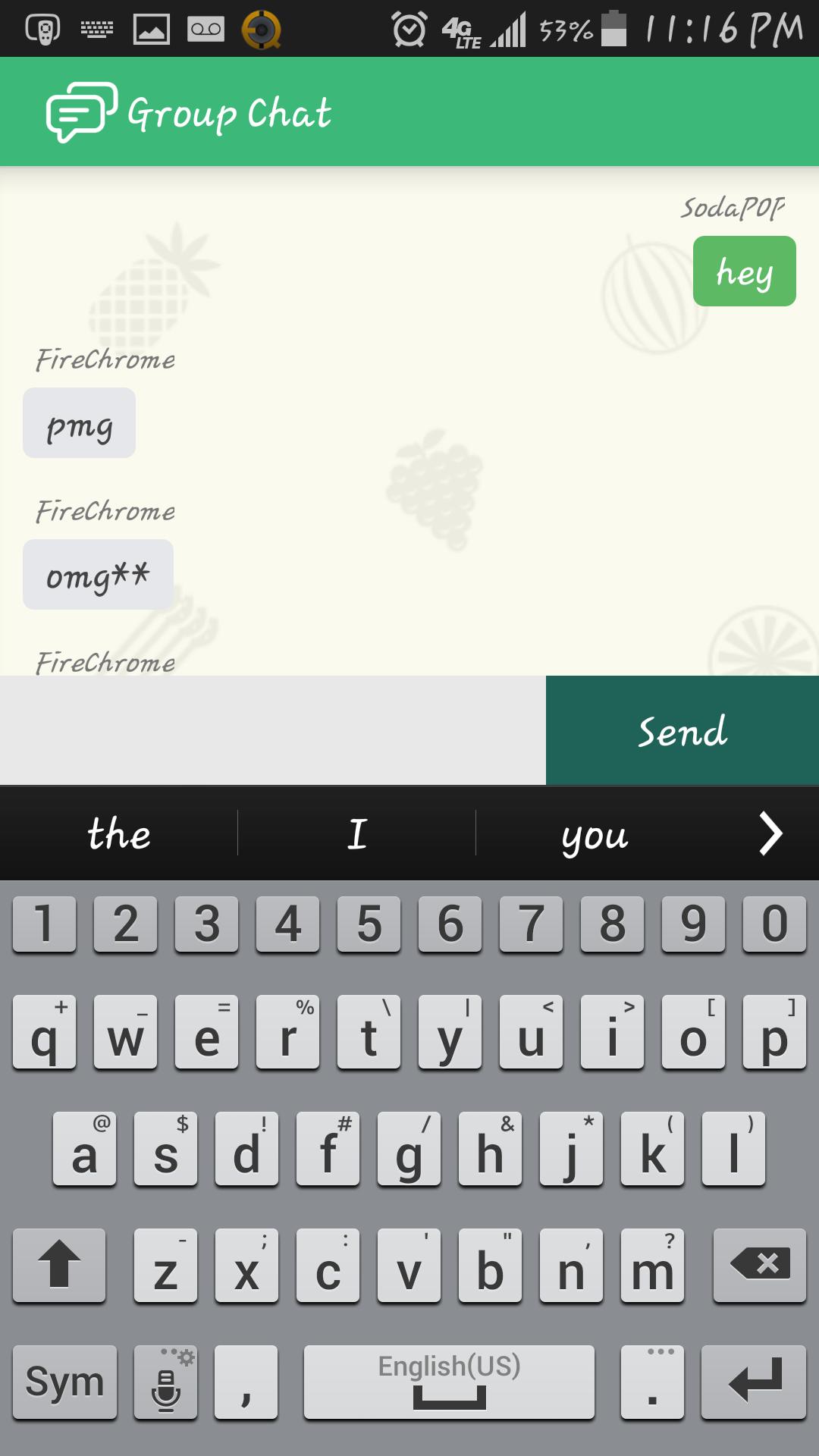Activate the voice input microphone key
Screen dimensions: 819x1456
[166, 1381]
